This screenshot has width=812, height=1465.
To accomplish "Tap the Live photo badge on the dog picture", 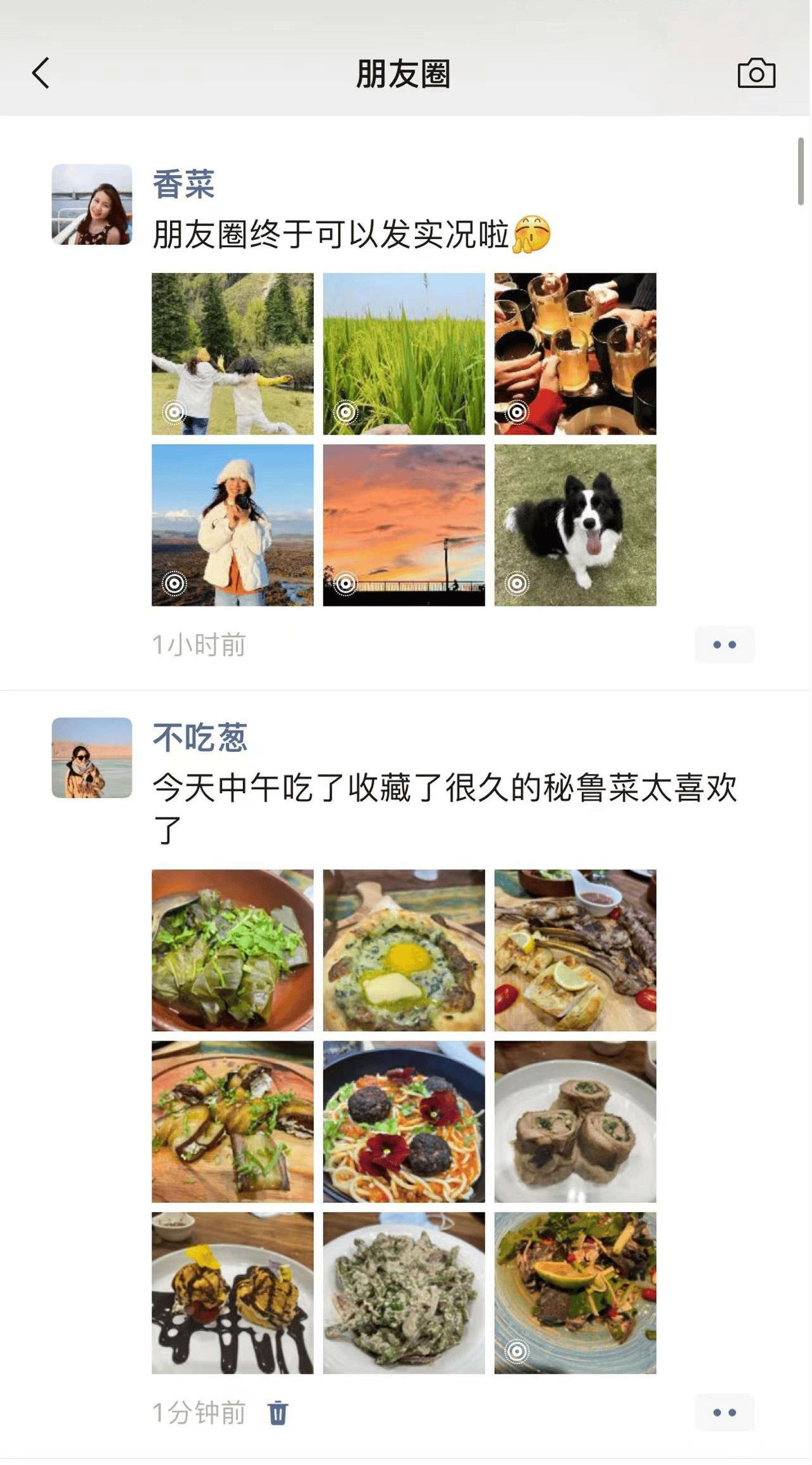I will (x=517, y=584).
